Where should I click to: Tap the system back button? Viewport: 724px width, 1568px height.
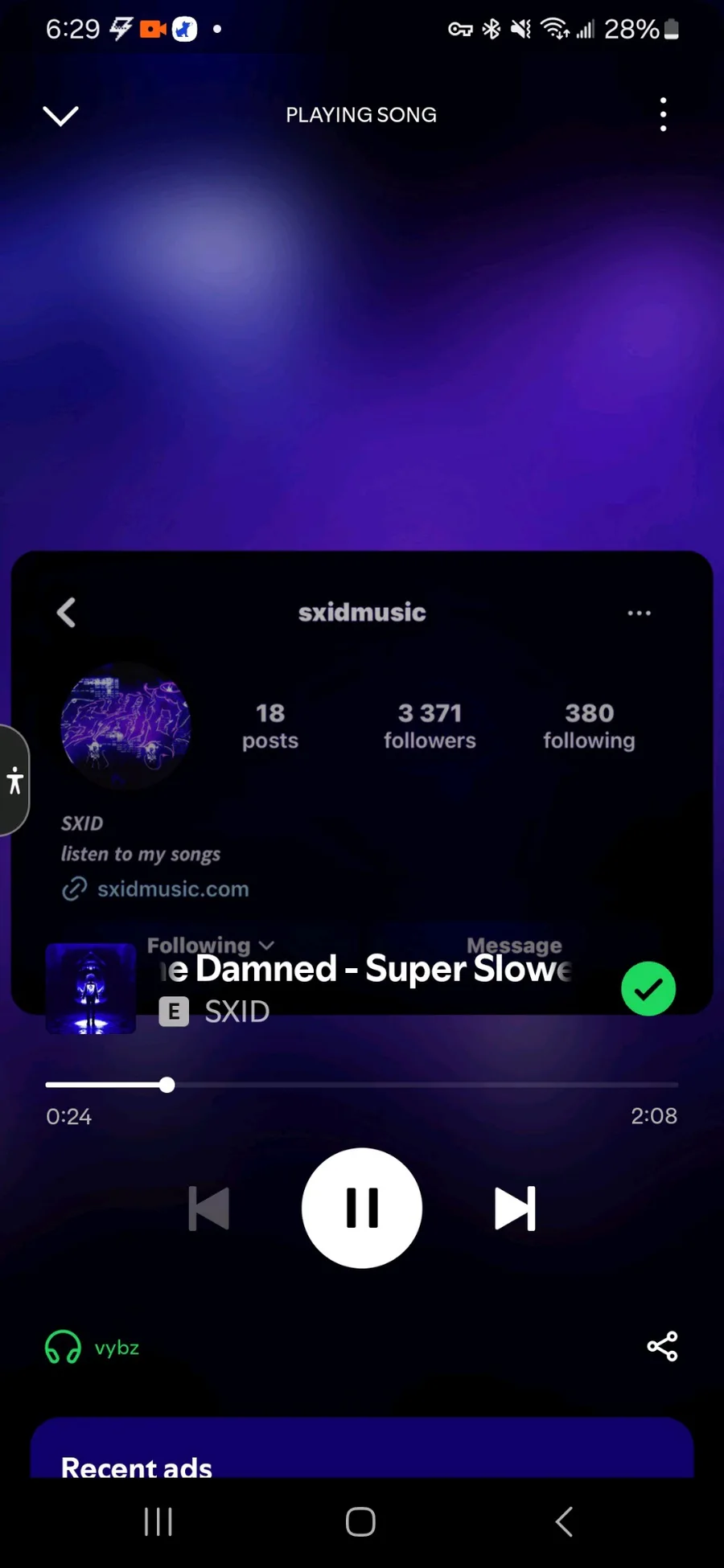click(x=564, y=1521)
